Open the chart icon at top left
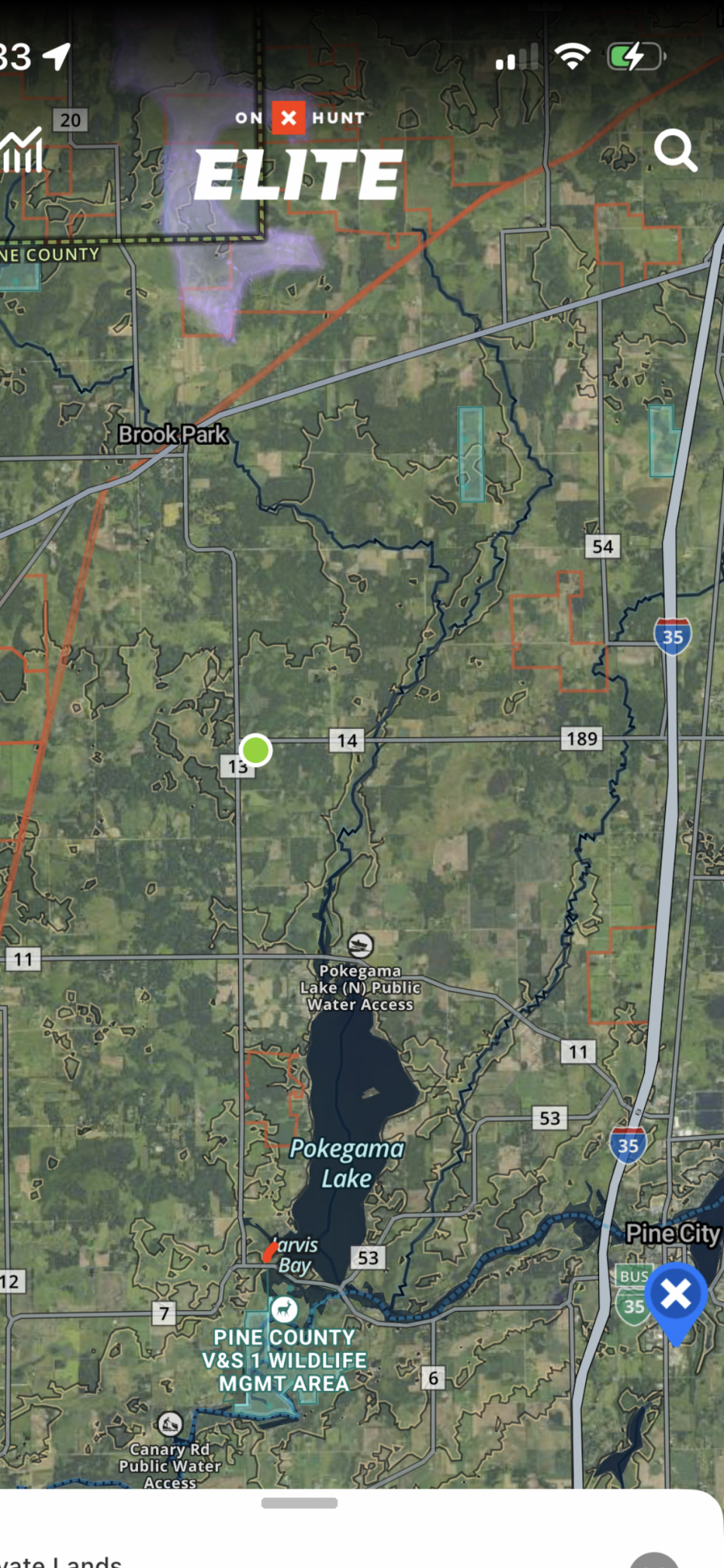Image resolution: width=724 pixels, height=1568 pixels. (x=21, y=151)
